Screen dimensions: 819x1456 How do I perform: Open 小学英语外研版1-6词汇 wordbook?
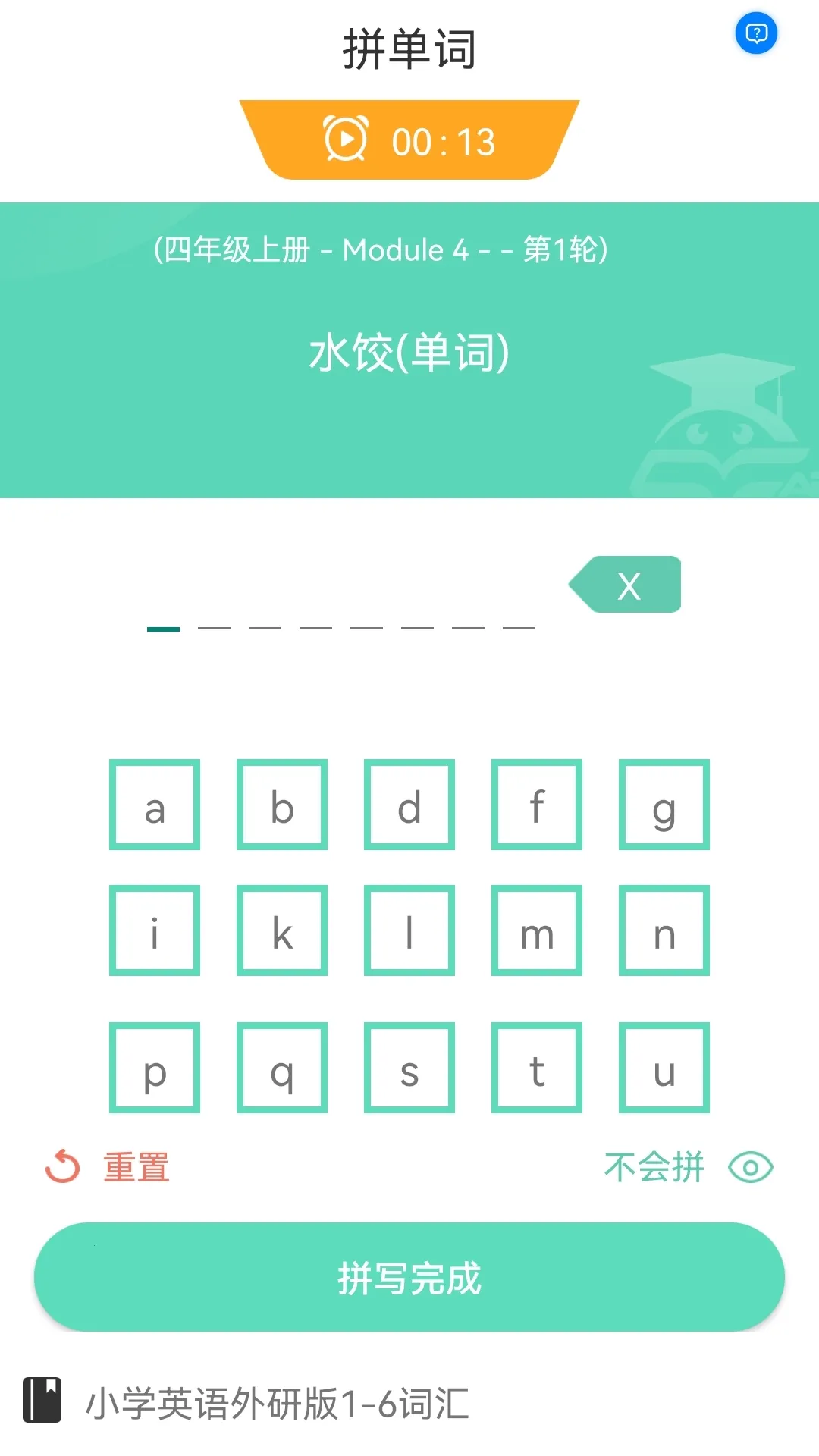click(x=246, y=1403)
